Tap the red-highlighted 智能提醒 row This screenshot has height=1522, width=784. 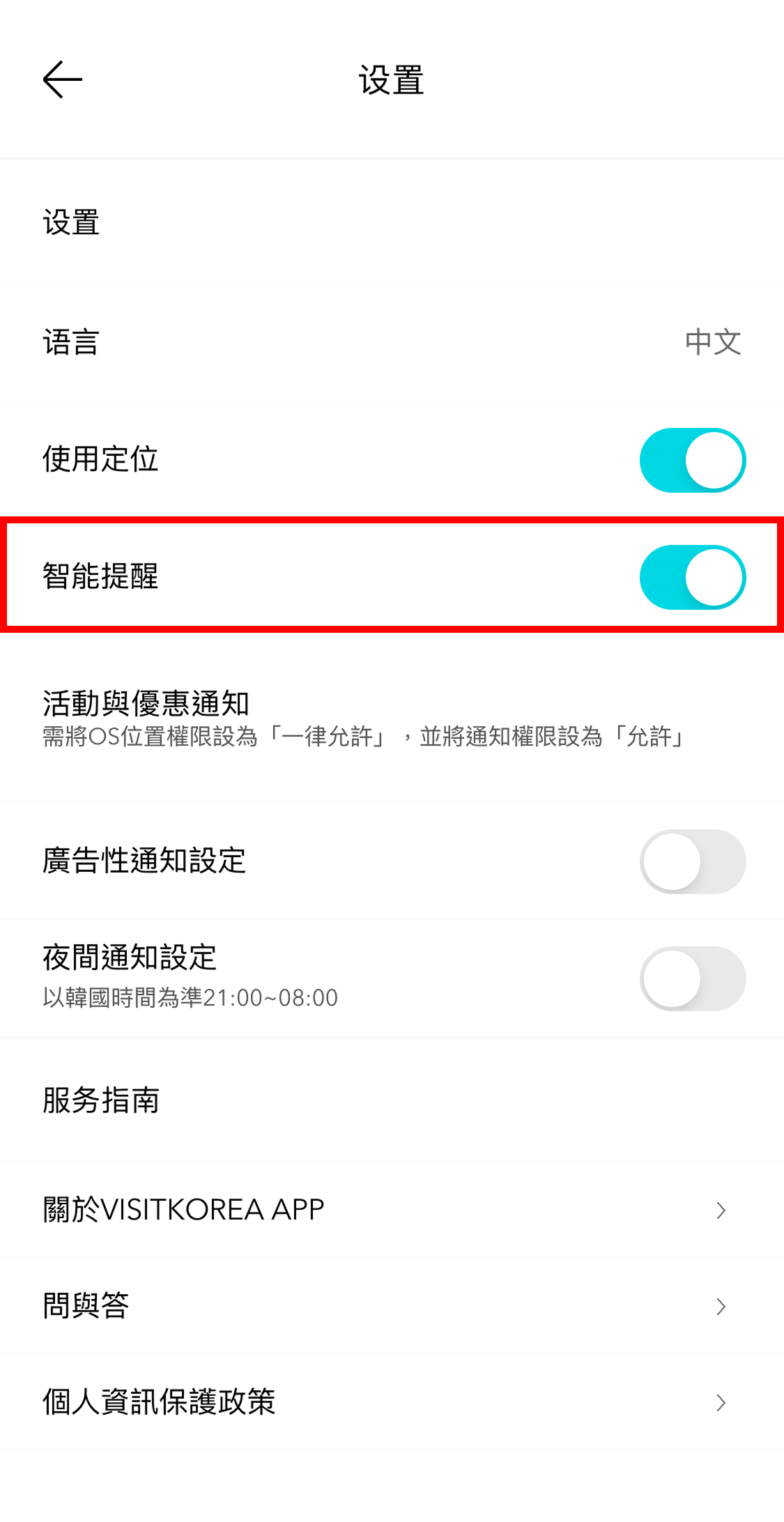click(392, 576)
